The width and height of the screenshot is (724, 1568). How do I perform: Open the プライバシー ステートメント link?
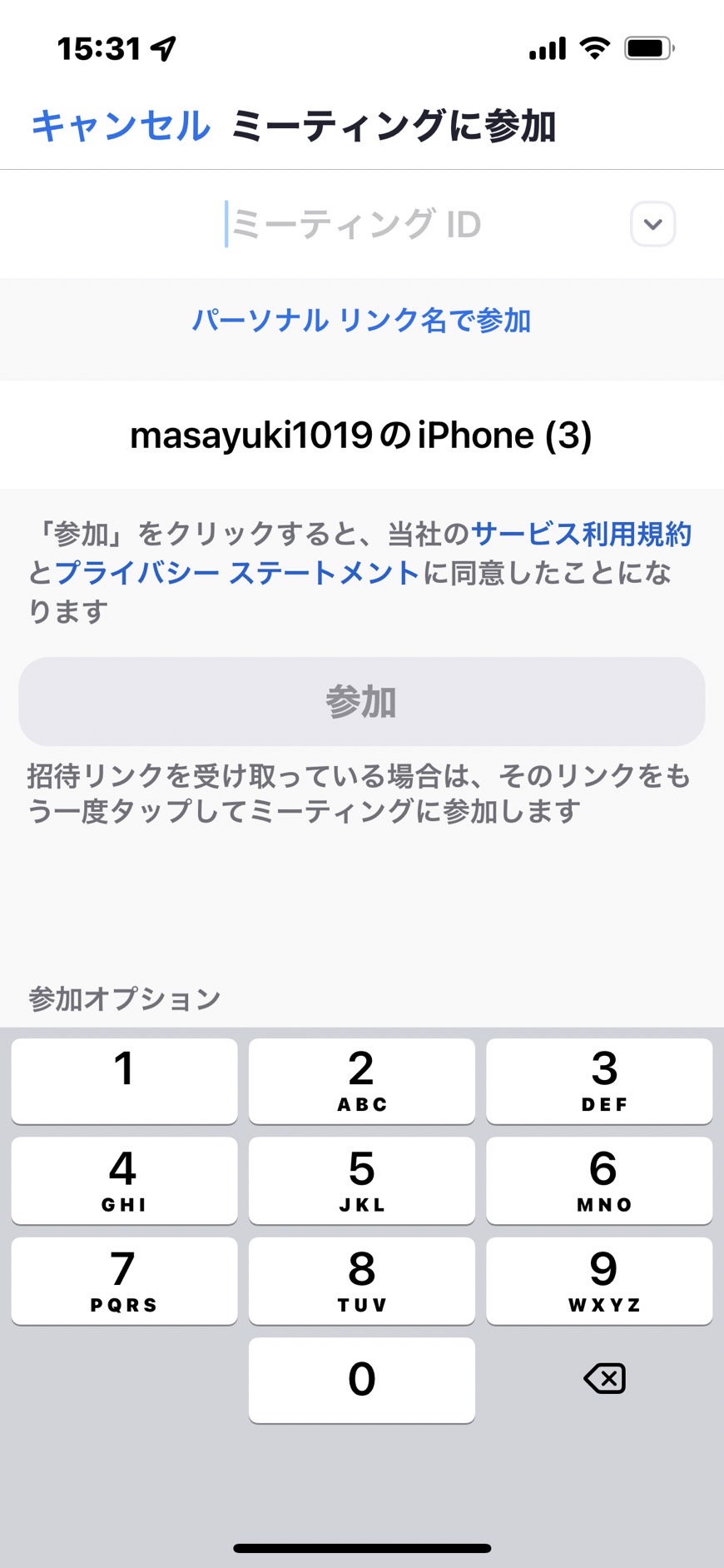click(x=237, y=573)
